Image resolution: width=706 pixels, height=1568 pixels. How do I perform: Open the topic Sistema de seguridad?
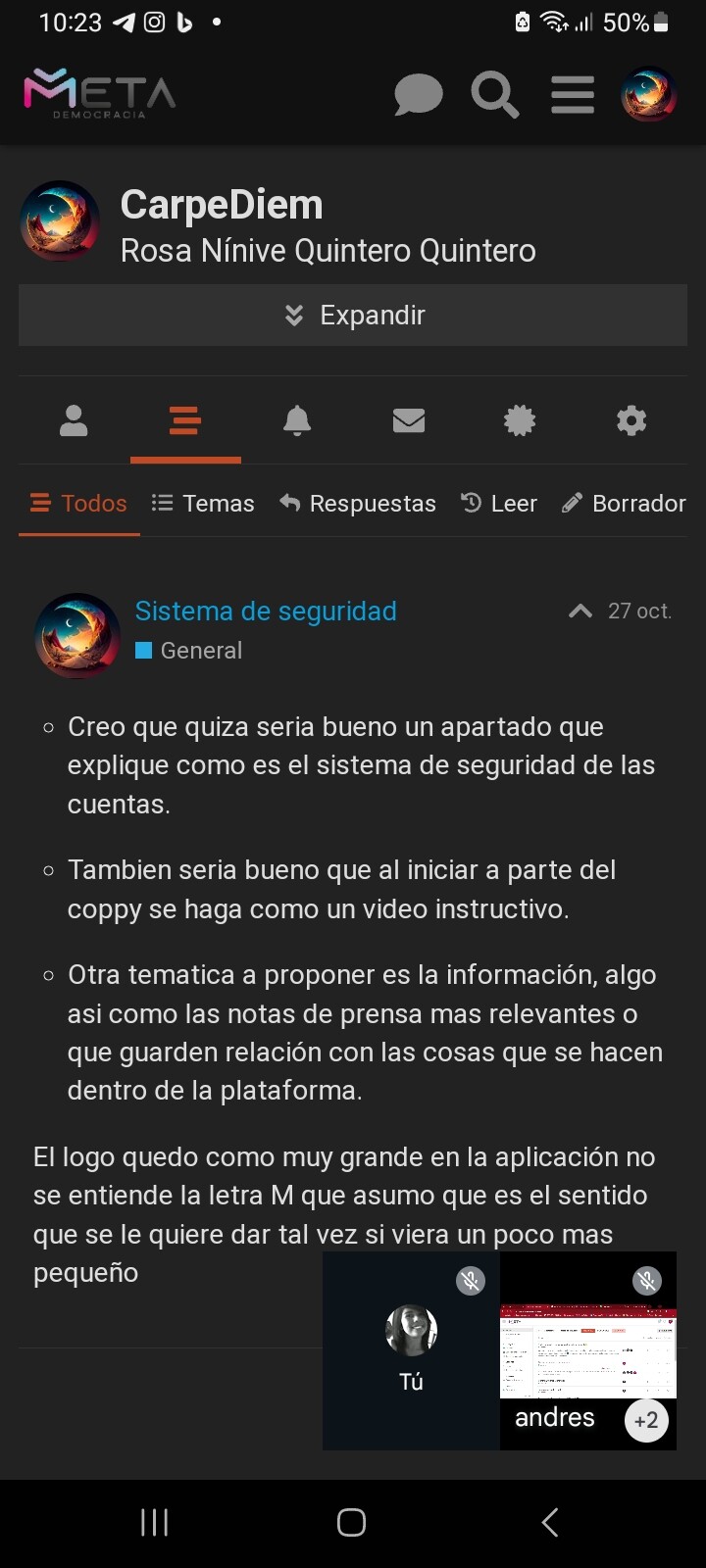pos(266,612)
